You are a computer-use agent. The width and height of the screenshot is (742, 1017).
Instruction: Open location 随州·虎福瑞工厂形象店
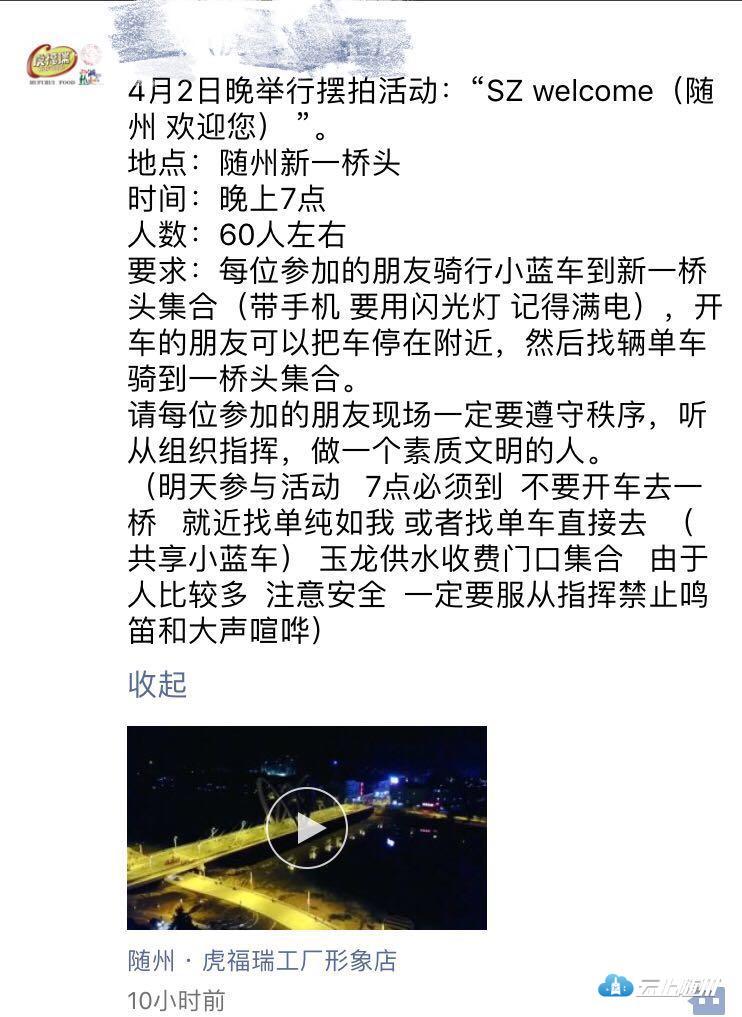click(262, 961)
